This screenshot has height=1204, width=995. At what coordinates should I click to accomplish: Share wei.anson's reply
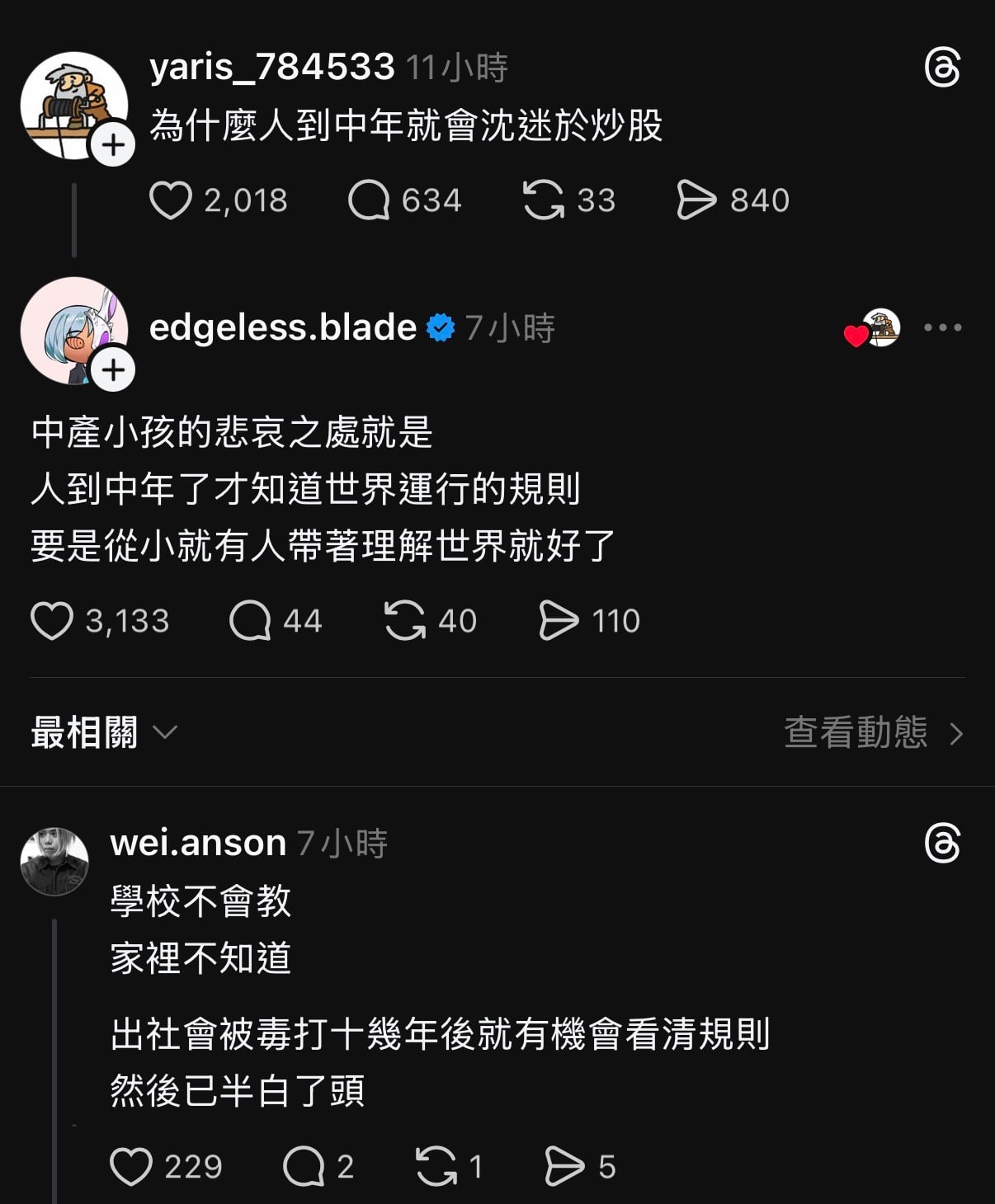pyautogui.click(x=564, y=1167)
